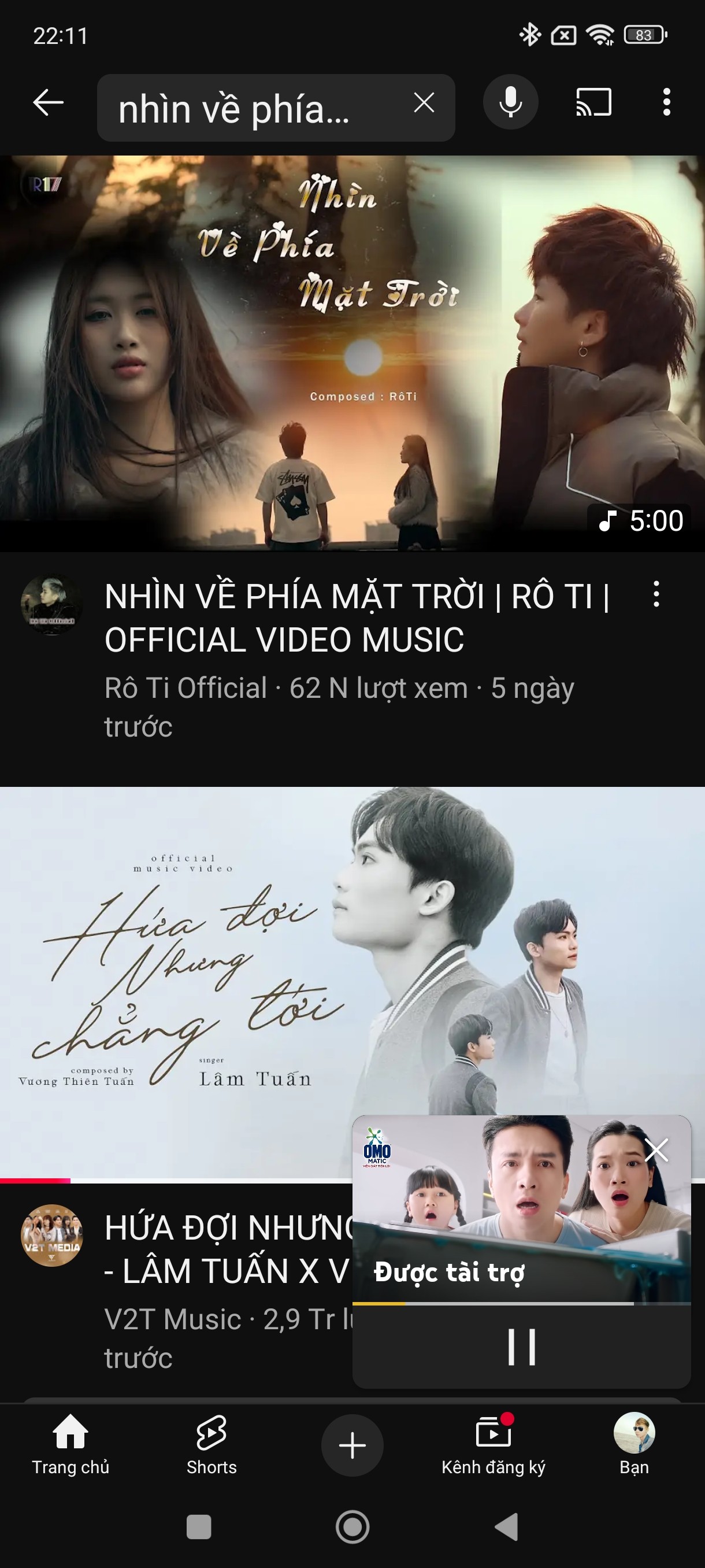Image resolution: width=705 pixels, height=1568 pixels.
Task: Create new content with plus button
Action: pos(352,1445)
